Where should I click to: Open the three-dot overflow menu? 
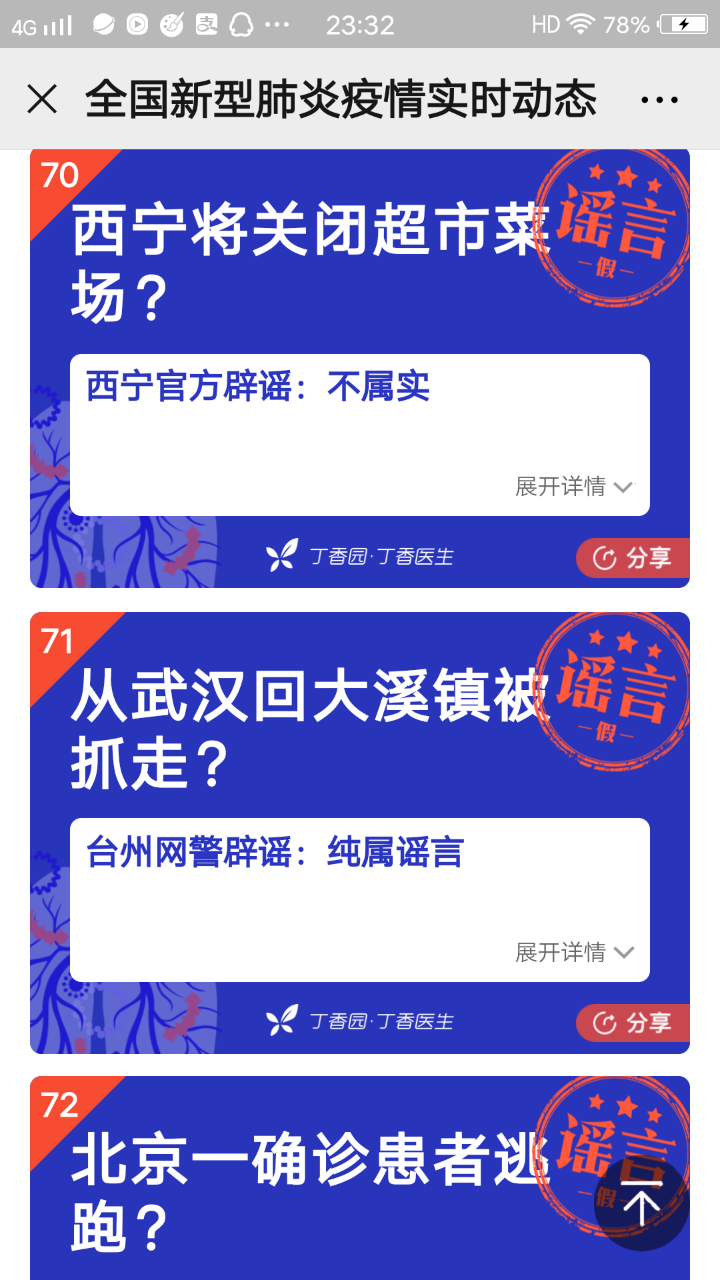click(659, 99)
